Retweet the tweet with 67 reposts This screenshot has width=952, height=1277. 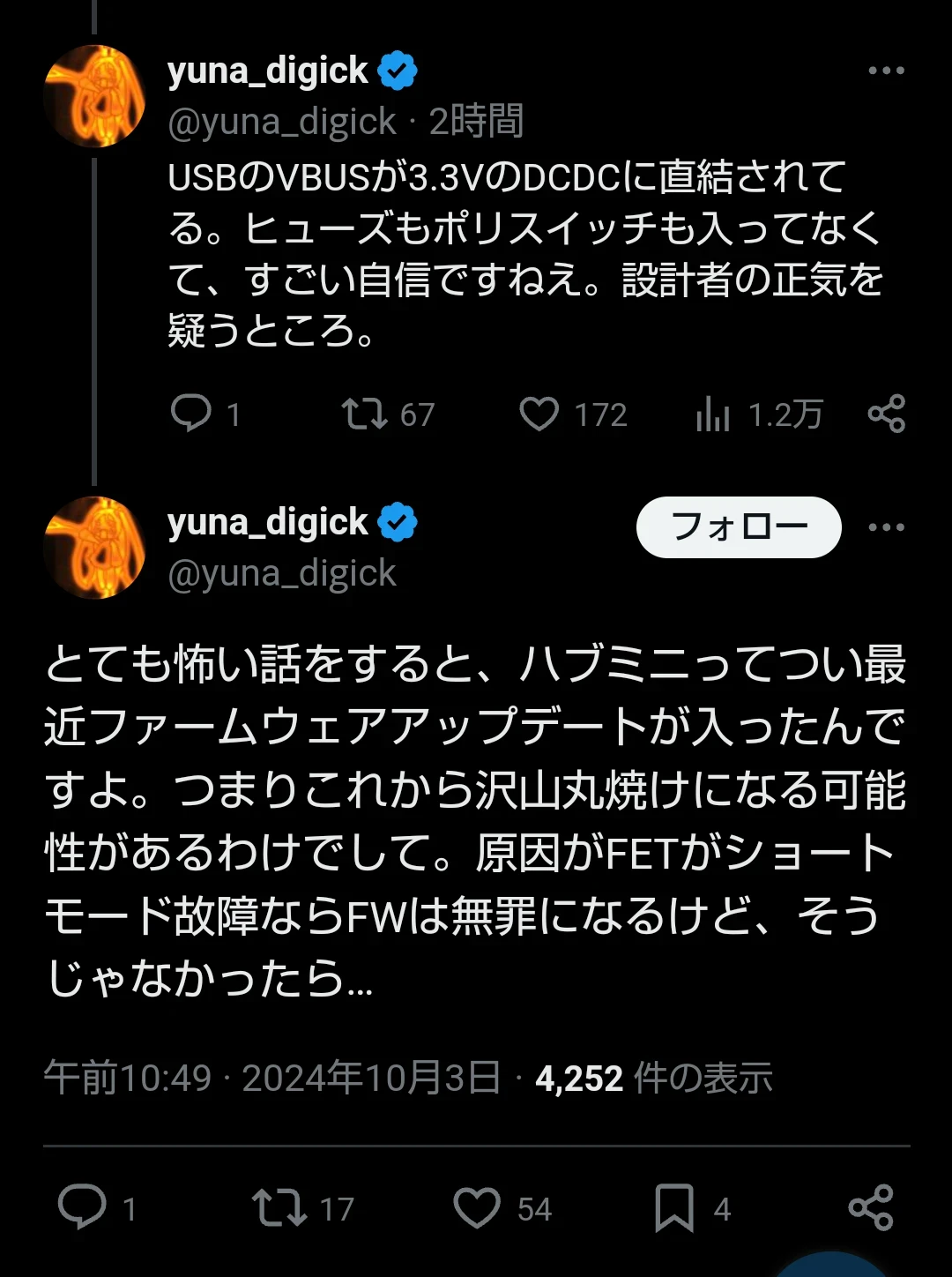[364, 413]
